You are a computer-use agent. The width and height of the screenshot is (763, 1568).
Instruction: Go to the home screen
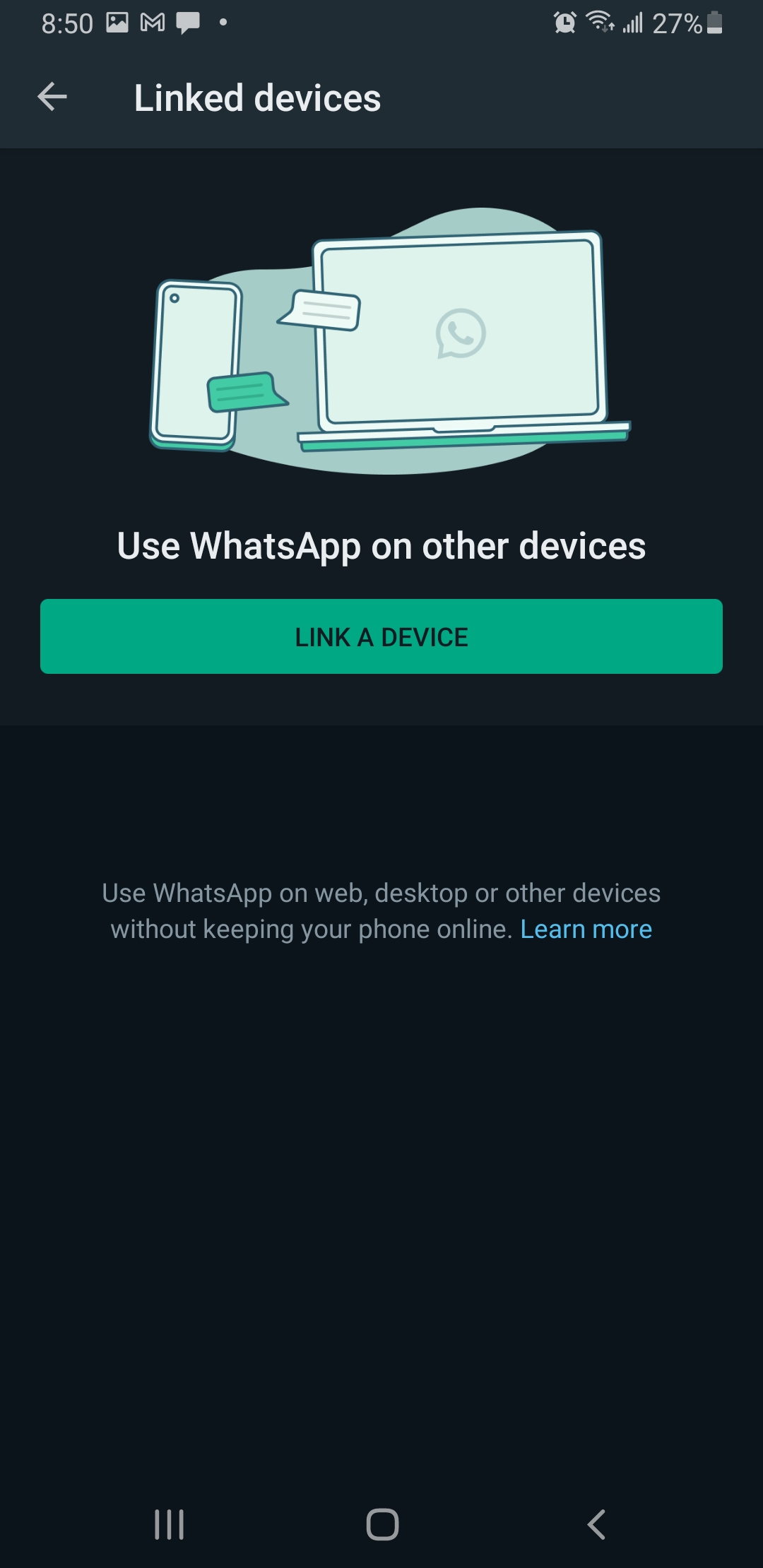[382, 1524]
